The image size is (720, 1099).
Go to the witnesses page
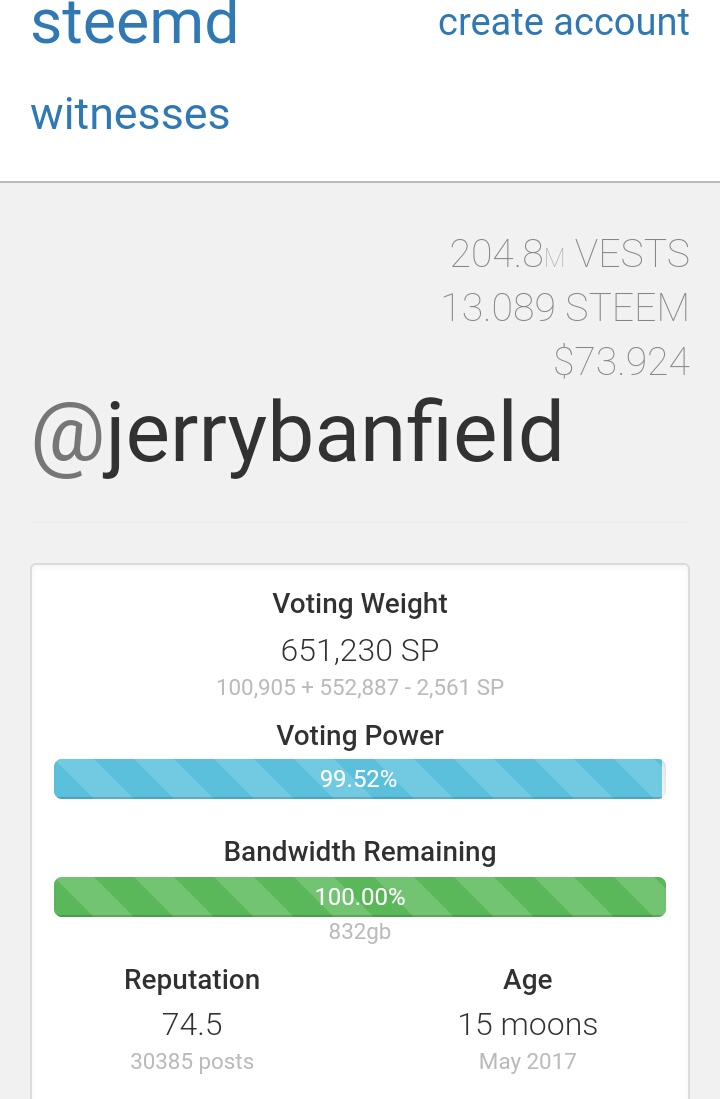coord(130,114)
